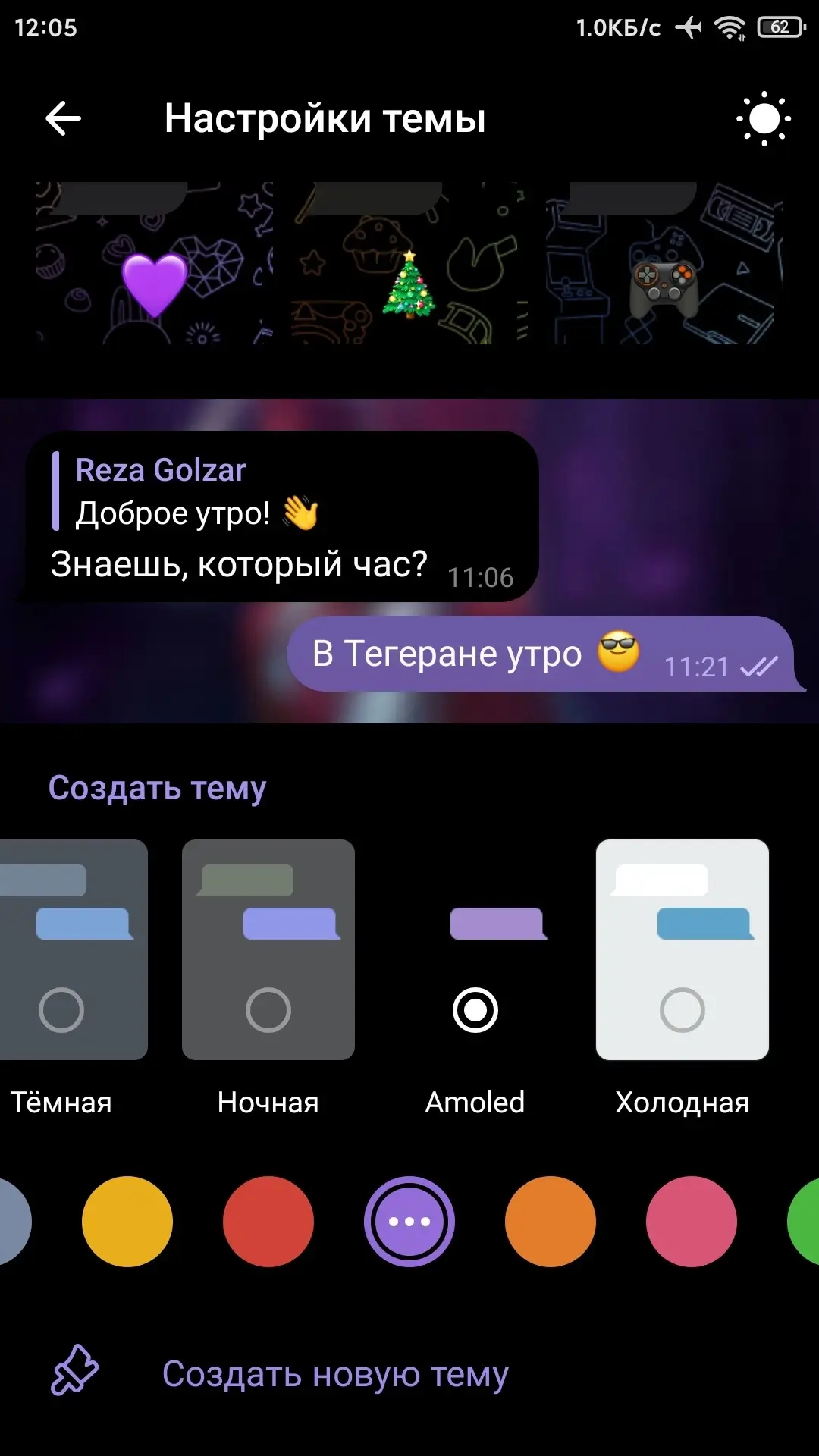Pick the orange accent color
This screenshot has height=1456, width=819.
(x=550, y=1221)
